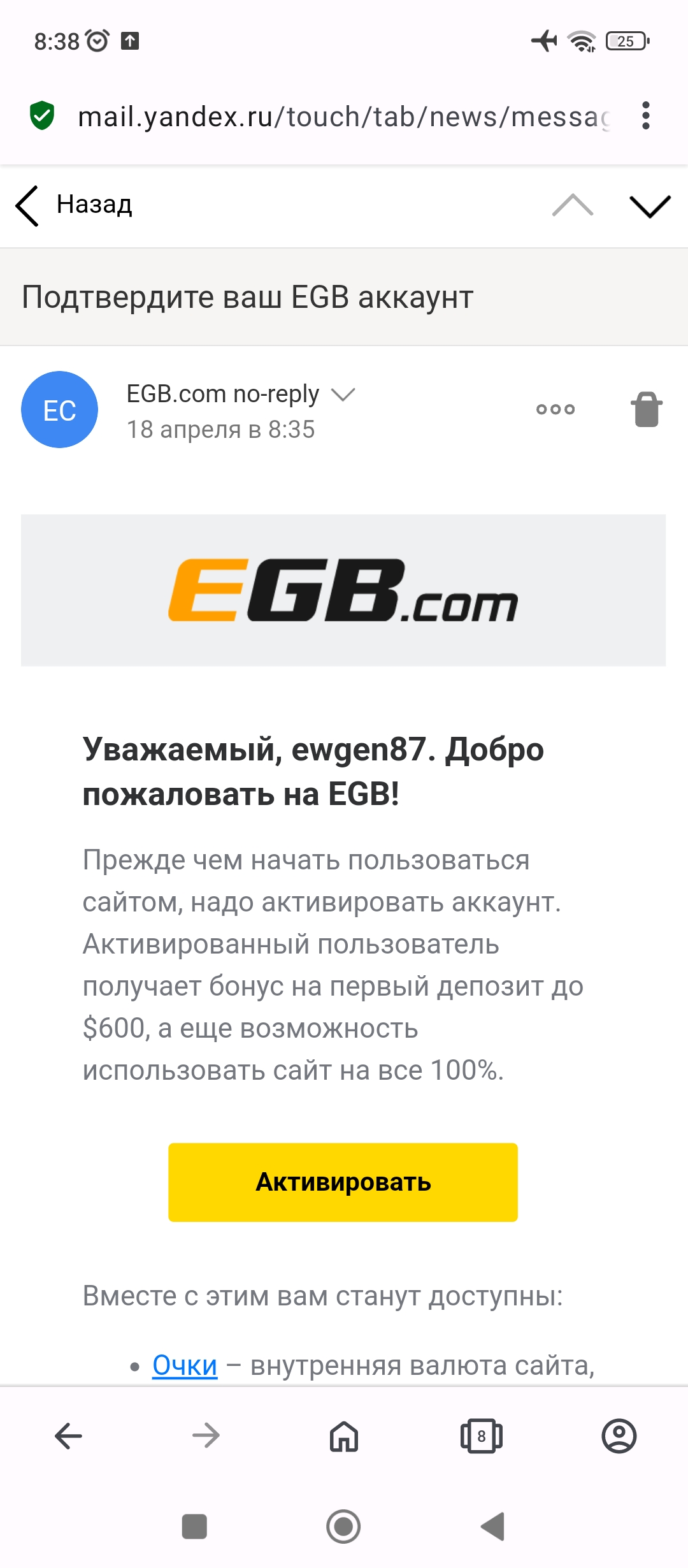
Task: Open the browser tabs switcher
Action: pyautogui.click(x=481, y=1436)
